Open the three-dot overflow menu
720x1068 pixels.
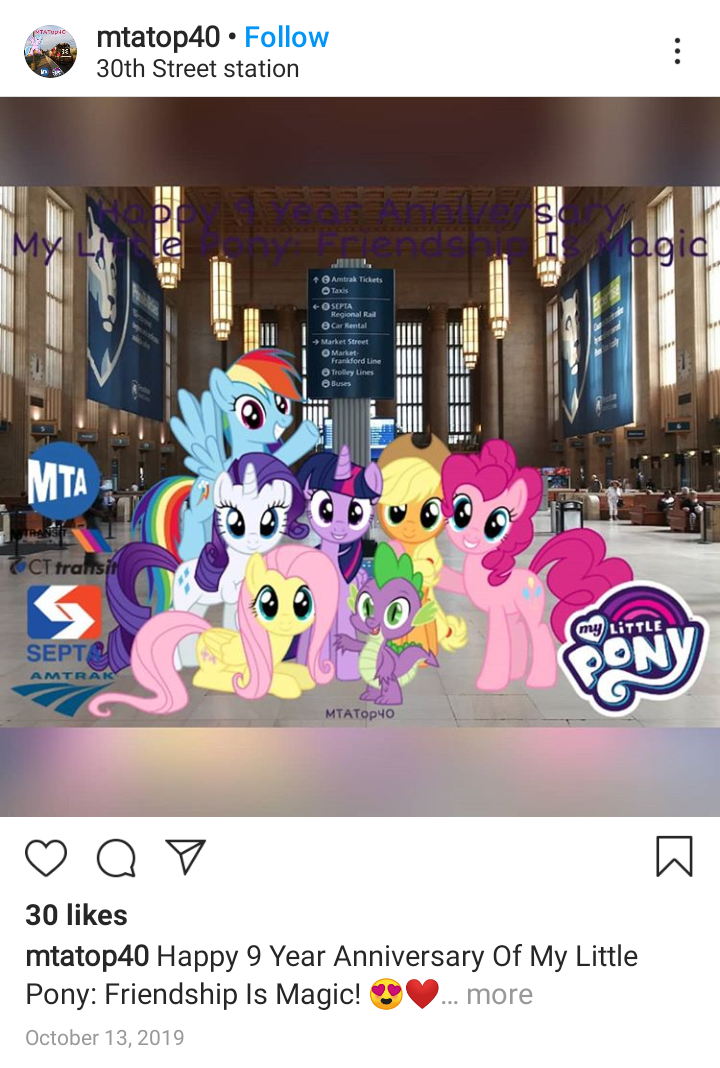coord(677,51)
